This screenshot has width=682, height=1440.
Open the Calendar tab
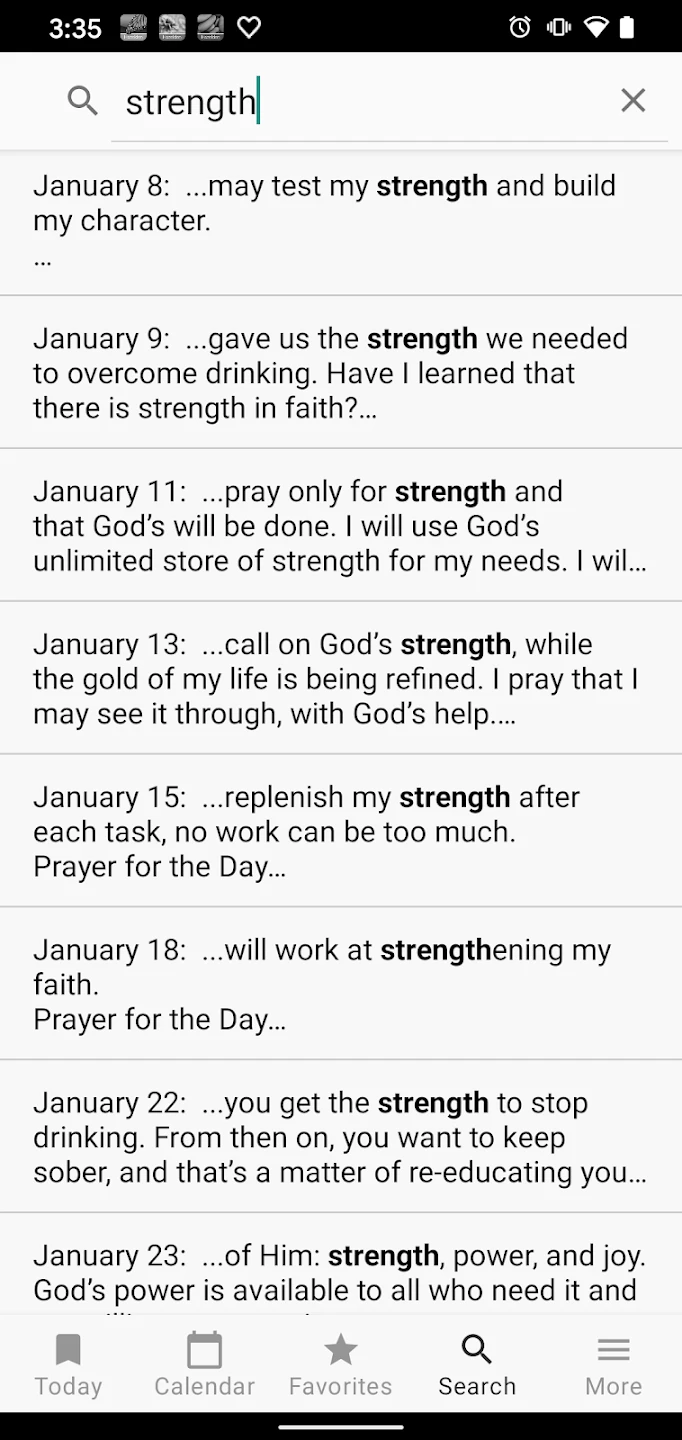(x=204, y=1365)
